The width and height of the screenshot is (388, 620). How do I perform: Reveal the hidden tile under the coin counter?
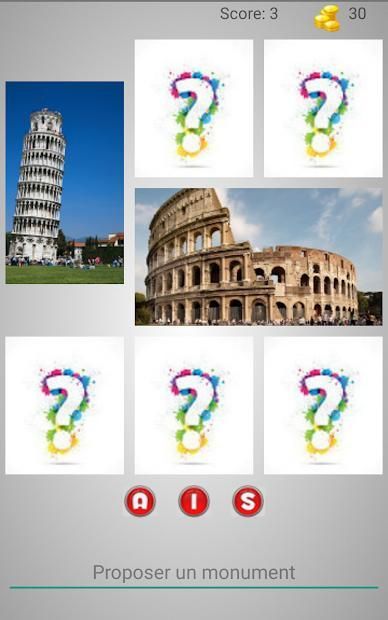tap(323, 108)
